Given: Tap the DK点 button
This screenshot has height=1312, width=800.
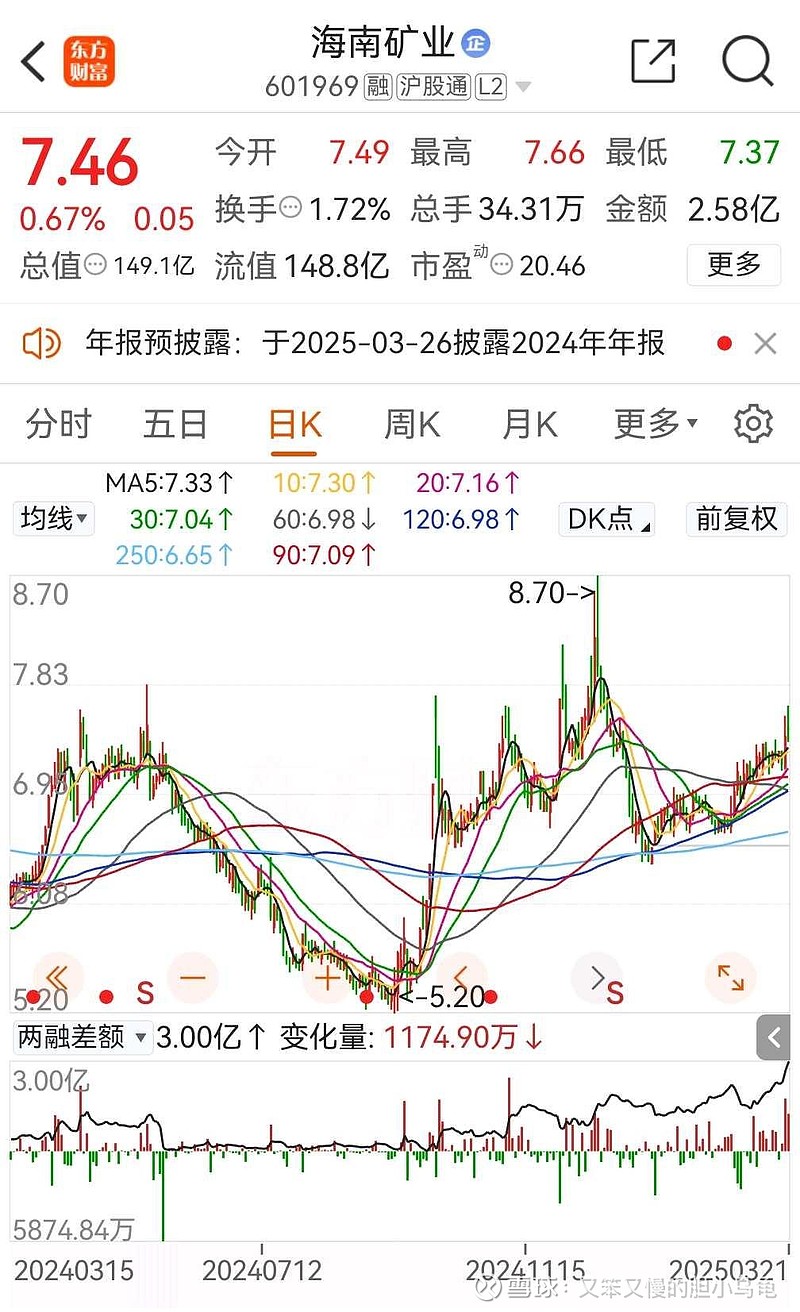Looking at the screenshot, I should (607, 519).
